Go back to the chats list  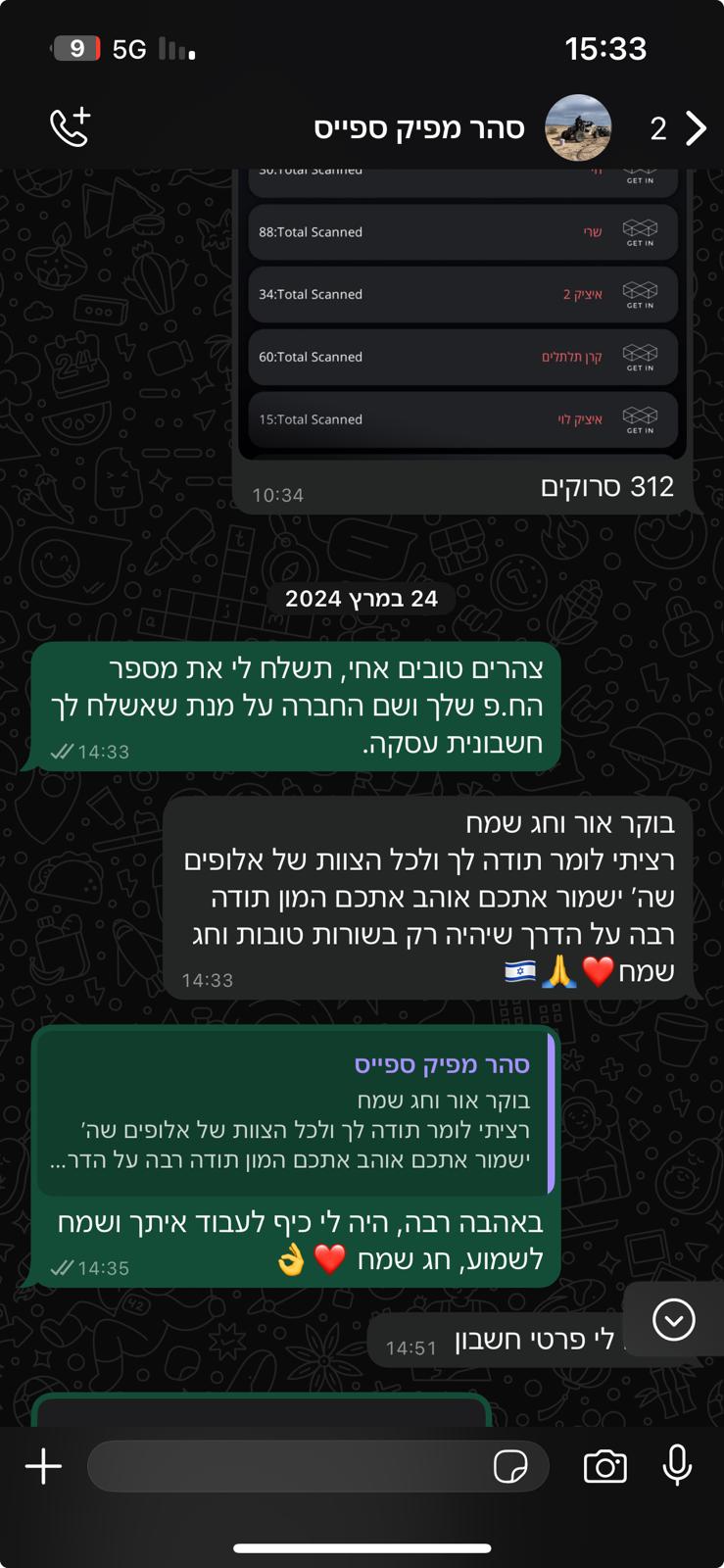[694, 127]
